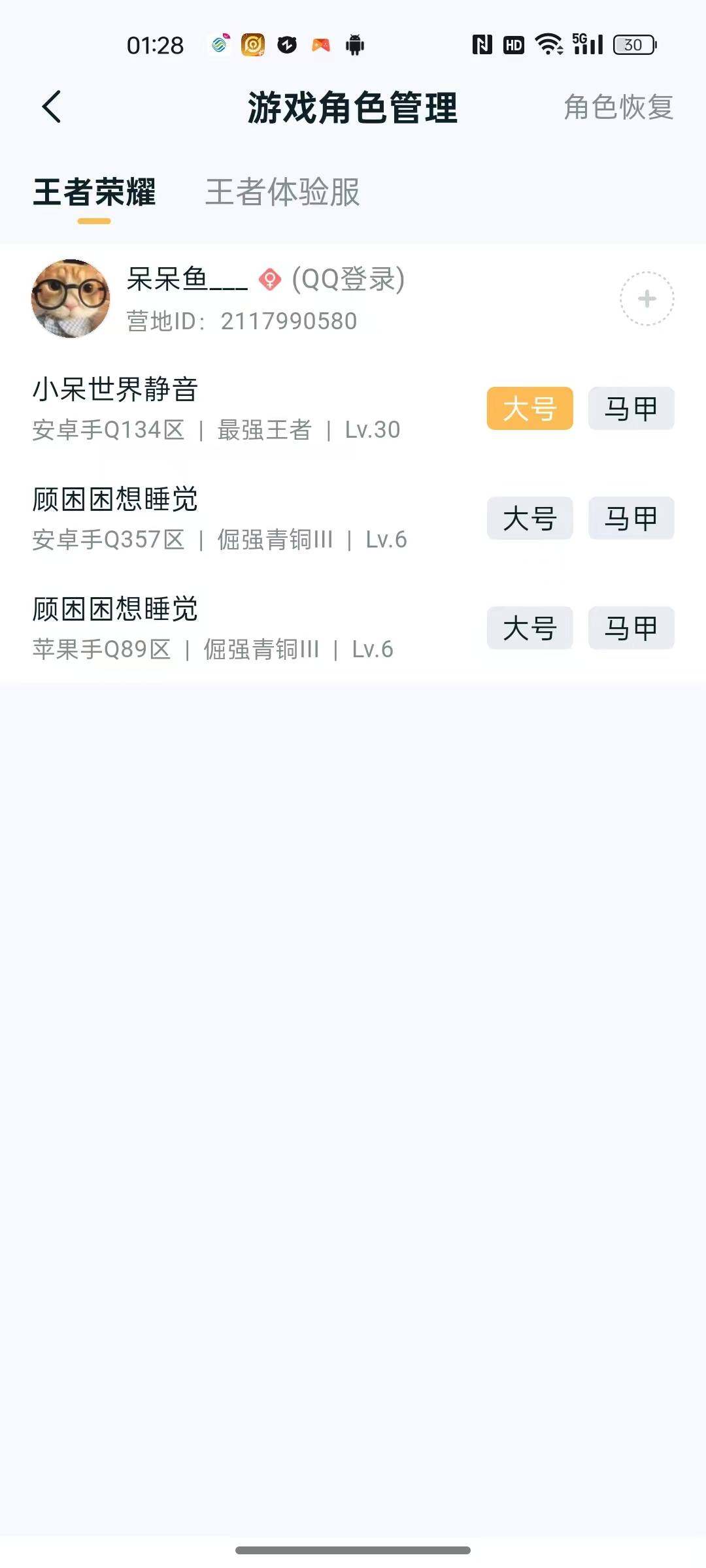The image size is (706, 1568).
Task: Tap the dashed plus button to add a role
Action: (x=648, y=297)
